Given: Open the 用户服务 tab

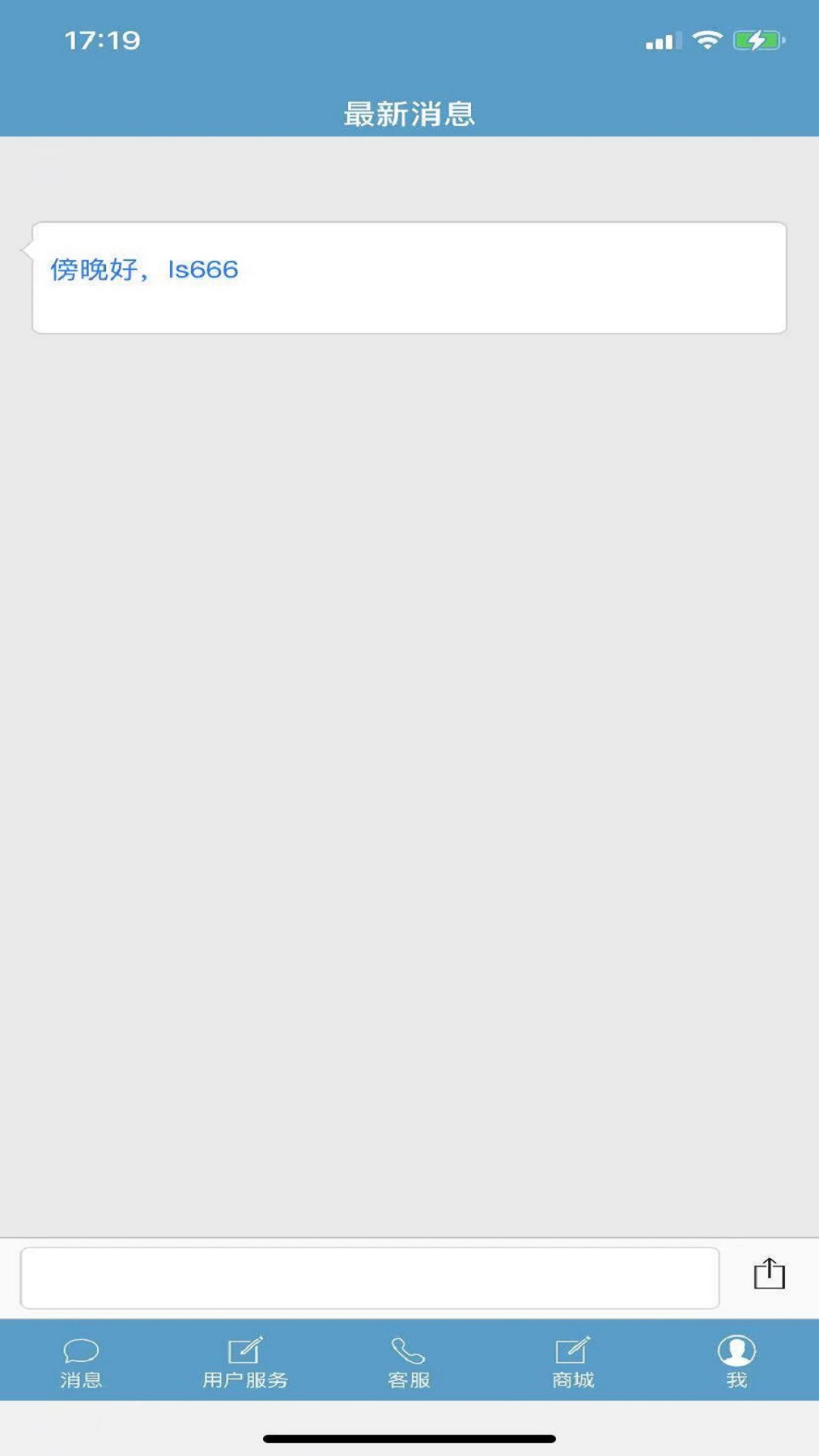Looking at the screenshot, I should coord(245,1362).
